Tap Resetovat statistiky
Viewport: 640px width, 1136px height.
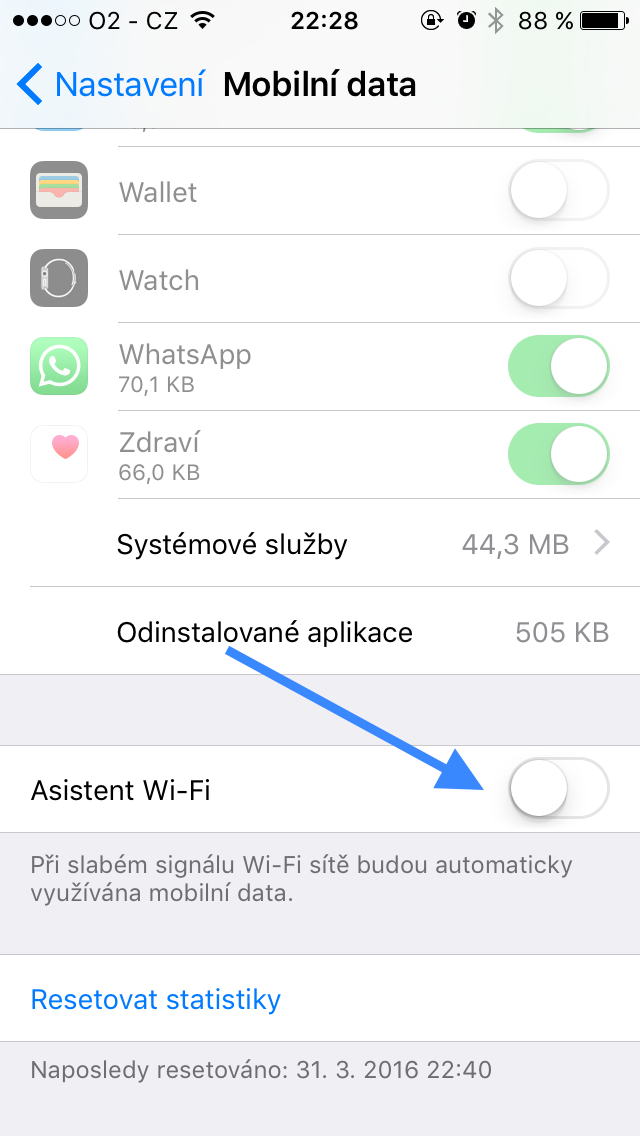click(x=156, y=999)
